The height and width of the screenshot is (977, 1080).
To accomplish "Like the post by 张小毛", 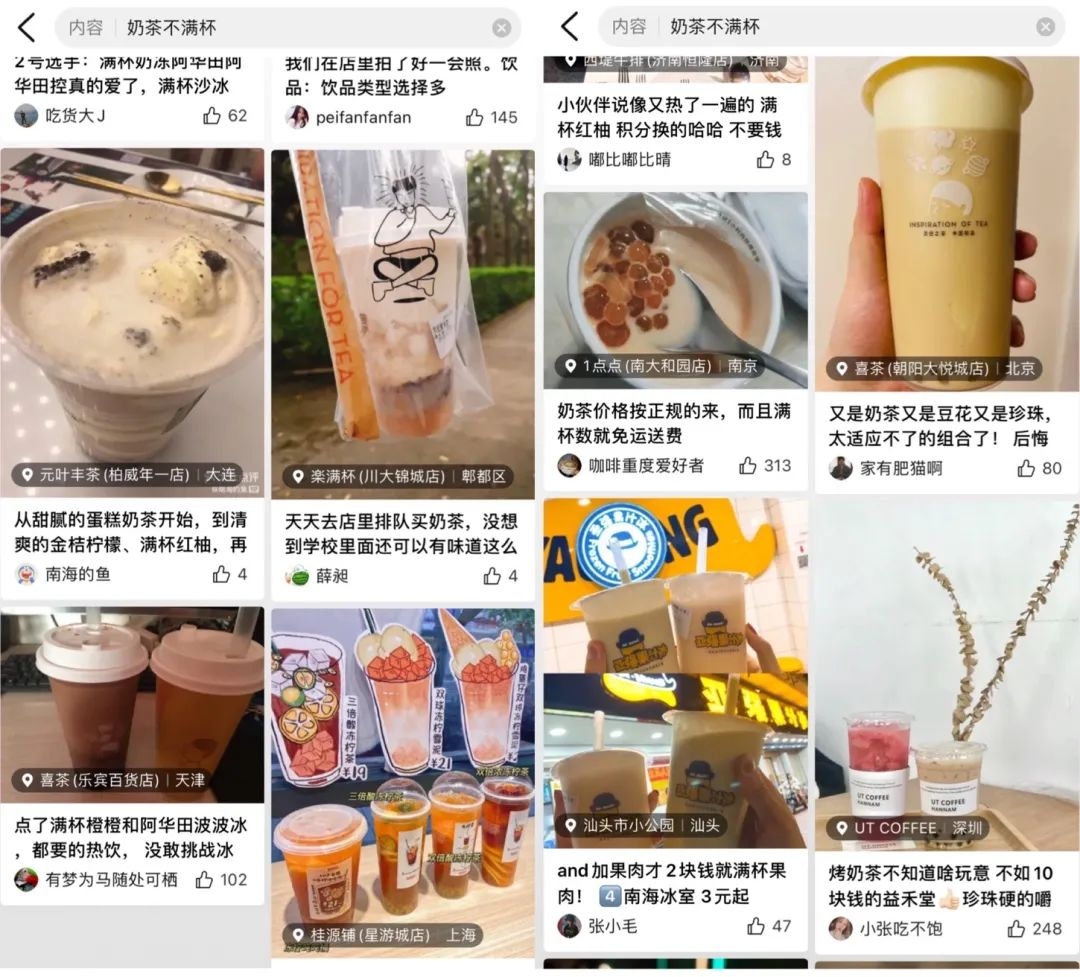I will 756,926.
